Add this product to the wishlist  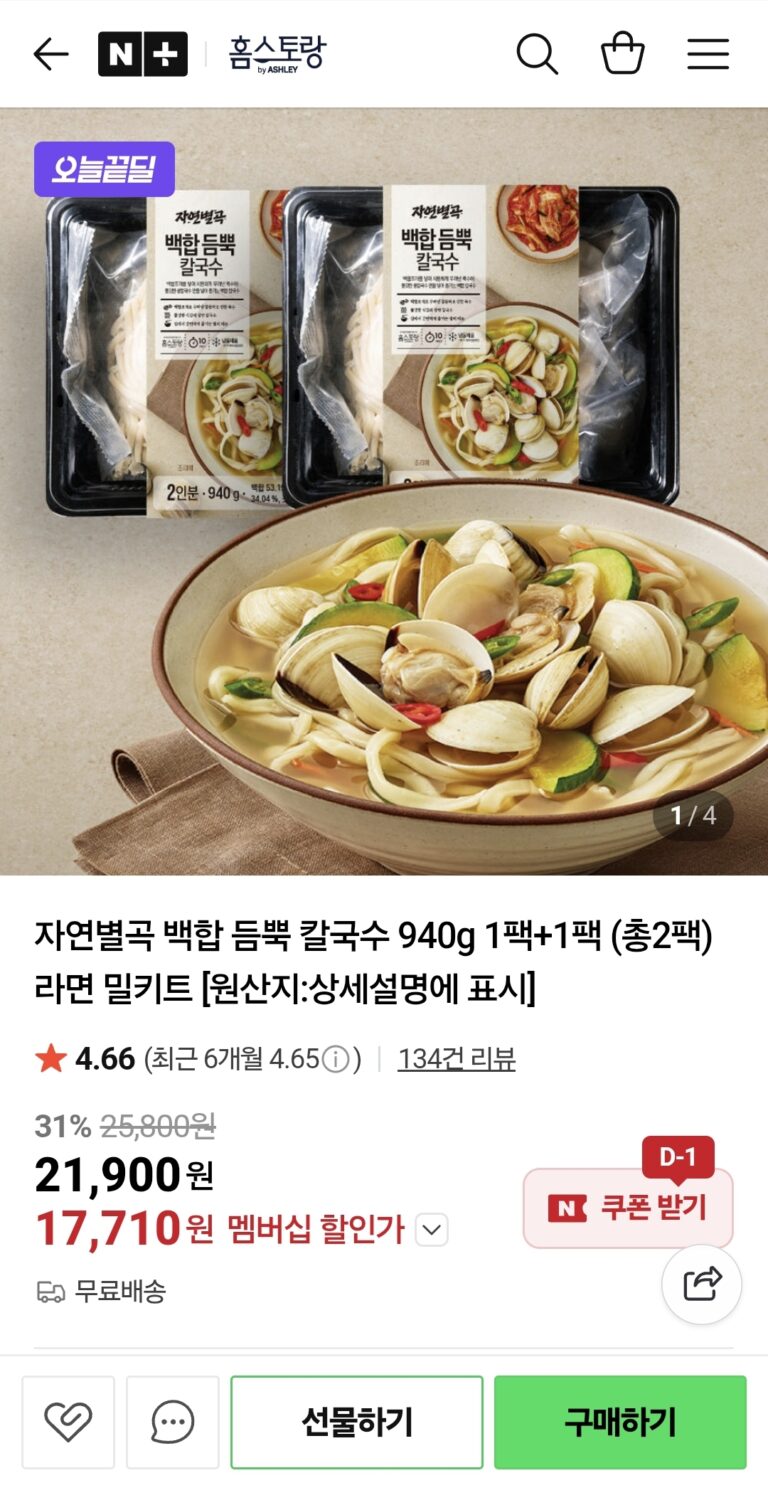click(x=68, y=1422)
